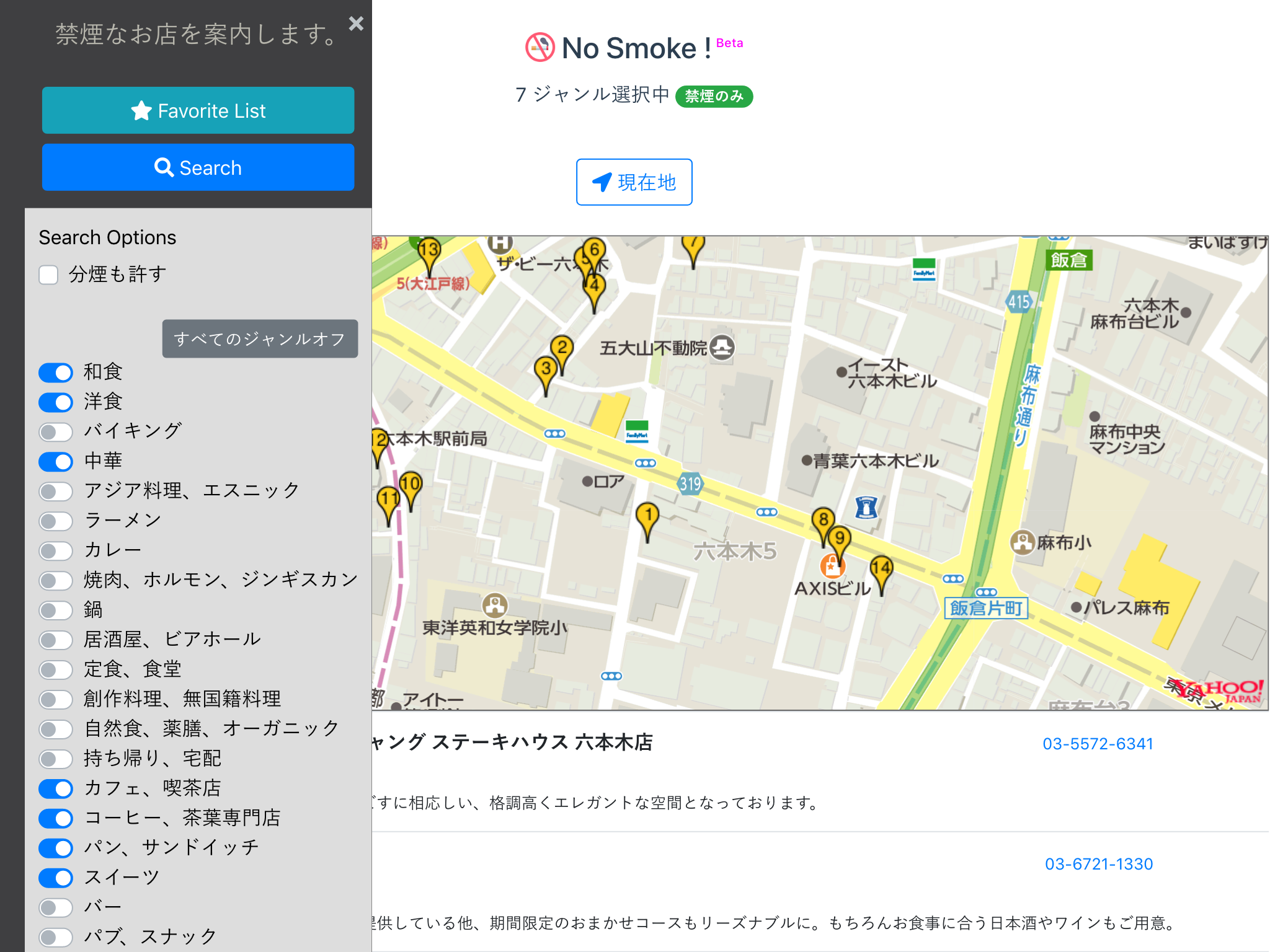Turn off the カフェ、喫茶店 toggle
This screenshot has height=952, width=1270.
point(56,789)
